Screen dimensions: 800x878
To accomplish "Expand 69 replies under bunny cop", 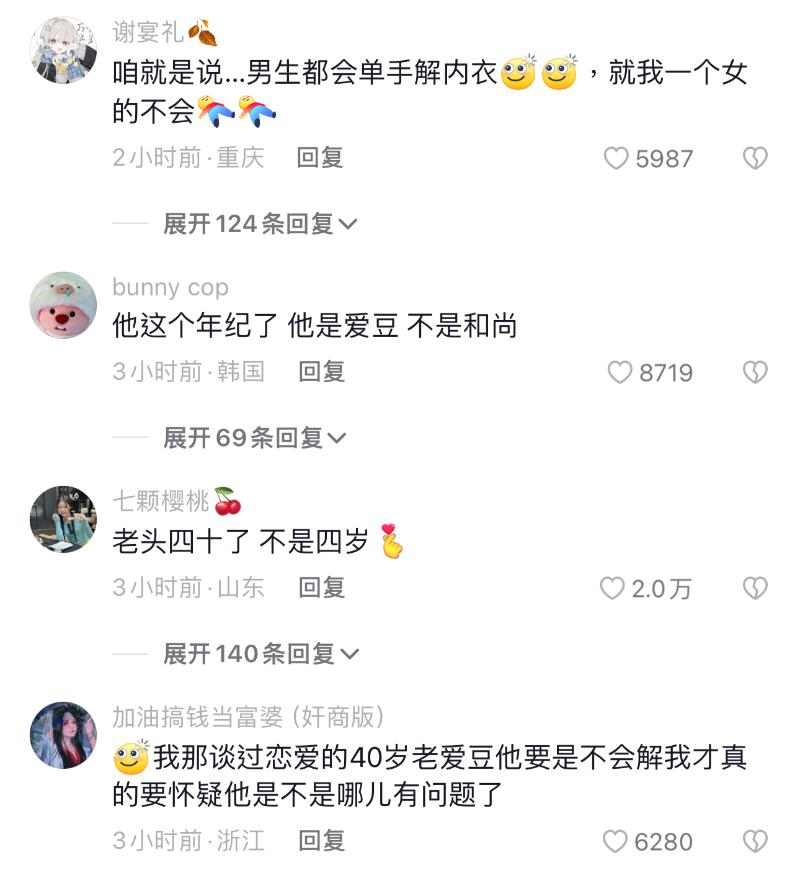I will 254,438.
